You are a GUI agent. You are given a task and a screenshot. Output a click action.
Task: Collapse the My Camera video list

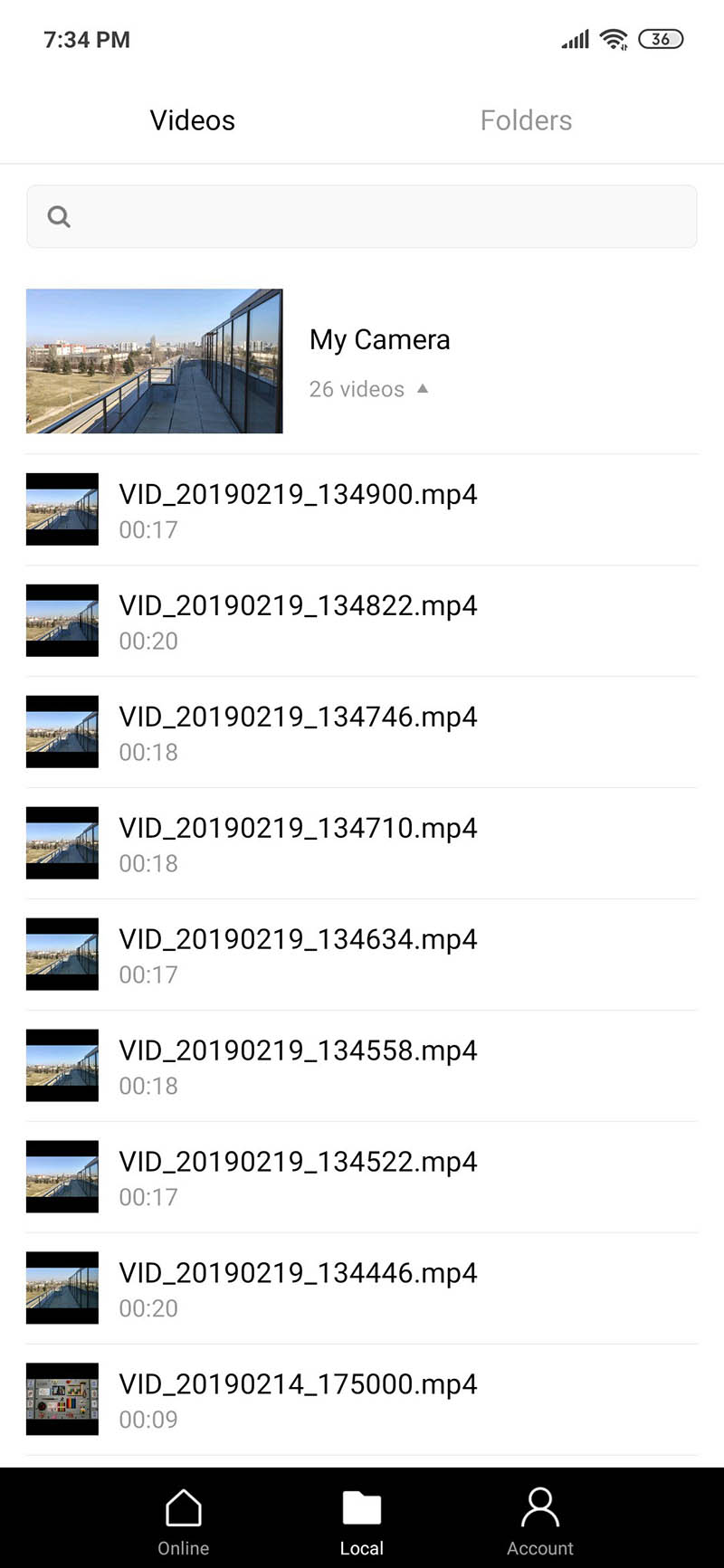(x=422, y=389)
